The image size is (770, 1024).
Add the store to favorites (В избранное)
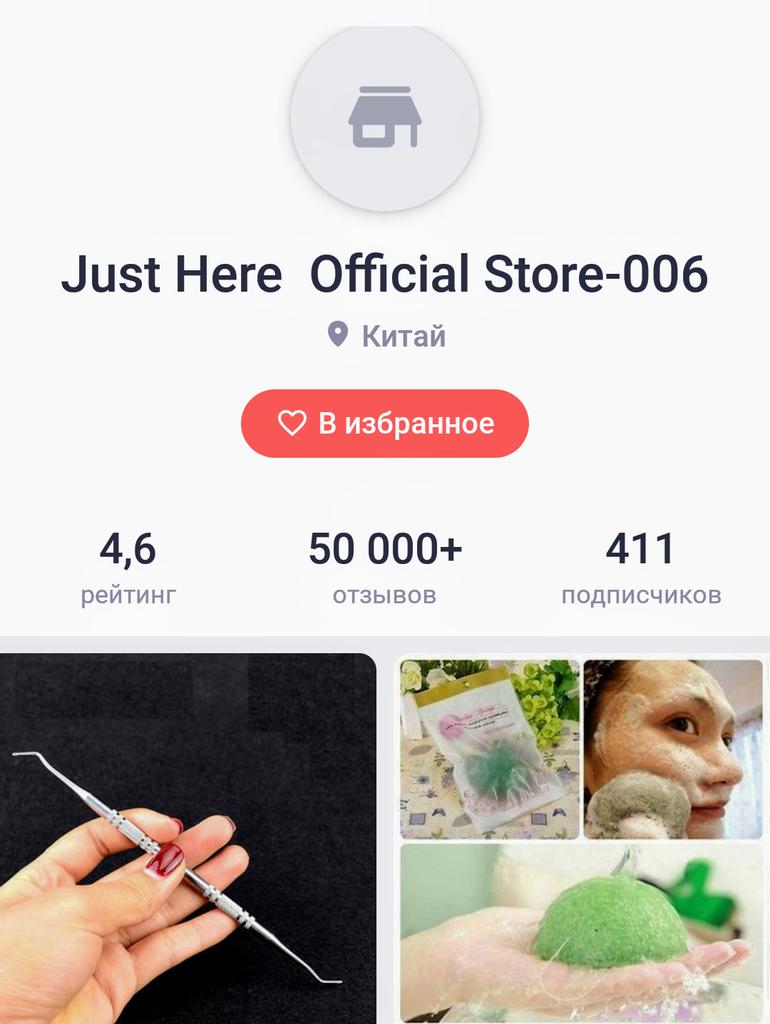pyautogui.click(x=385, y=424)
